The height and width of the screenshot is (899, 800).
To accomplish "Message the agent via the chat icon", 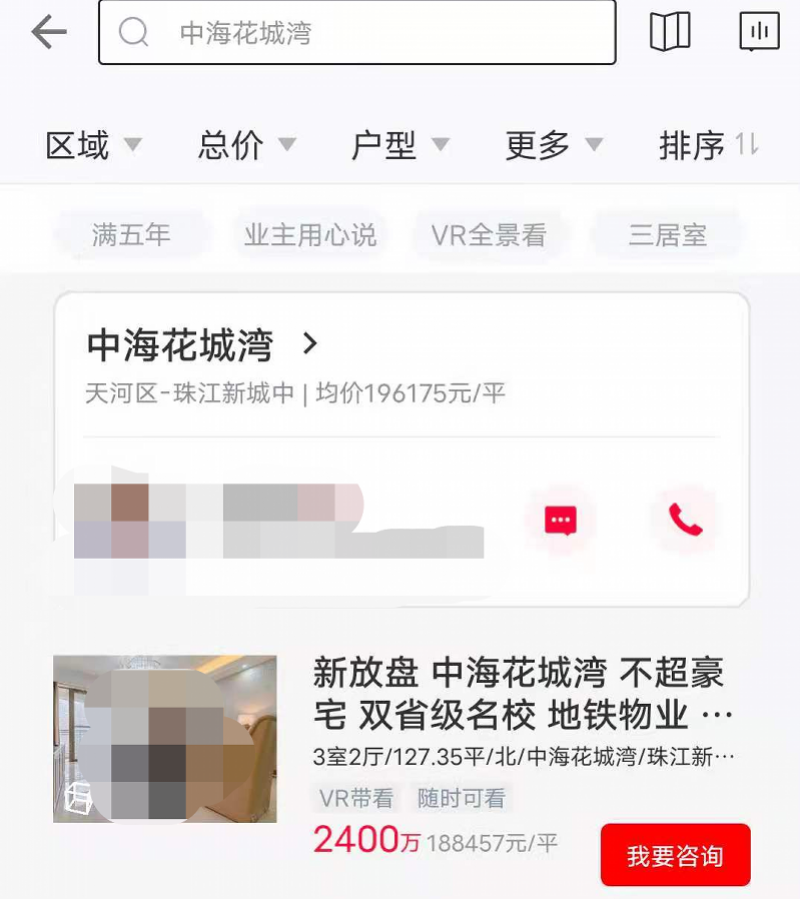I will pos(560,520).
